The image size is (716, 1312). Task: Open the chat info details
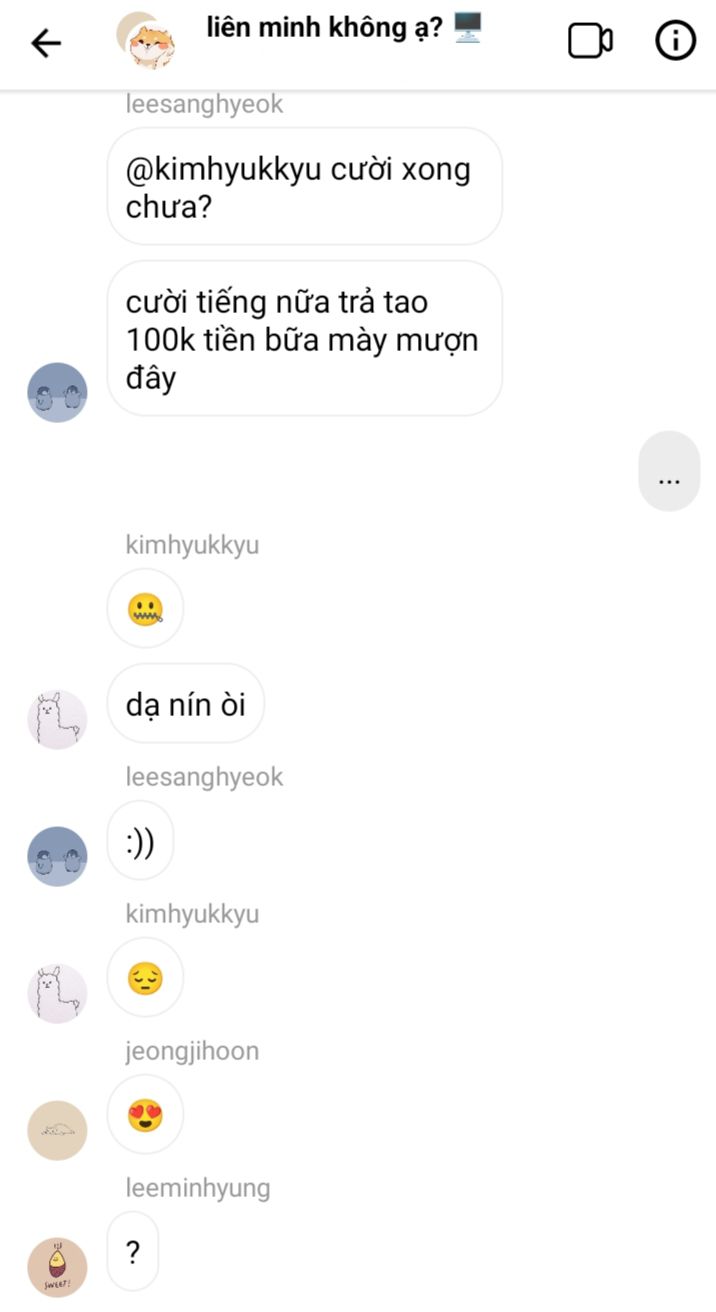[x=675, y=41]
